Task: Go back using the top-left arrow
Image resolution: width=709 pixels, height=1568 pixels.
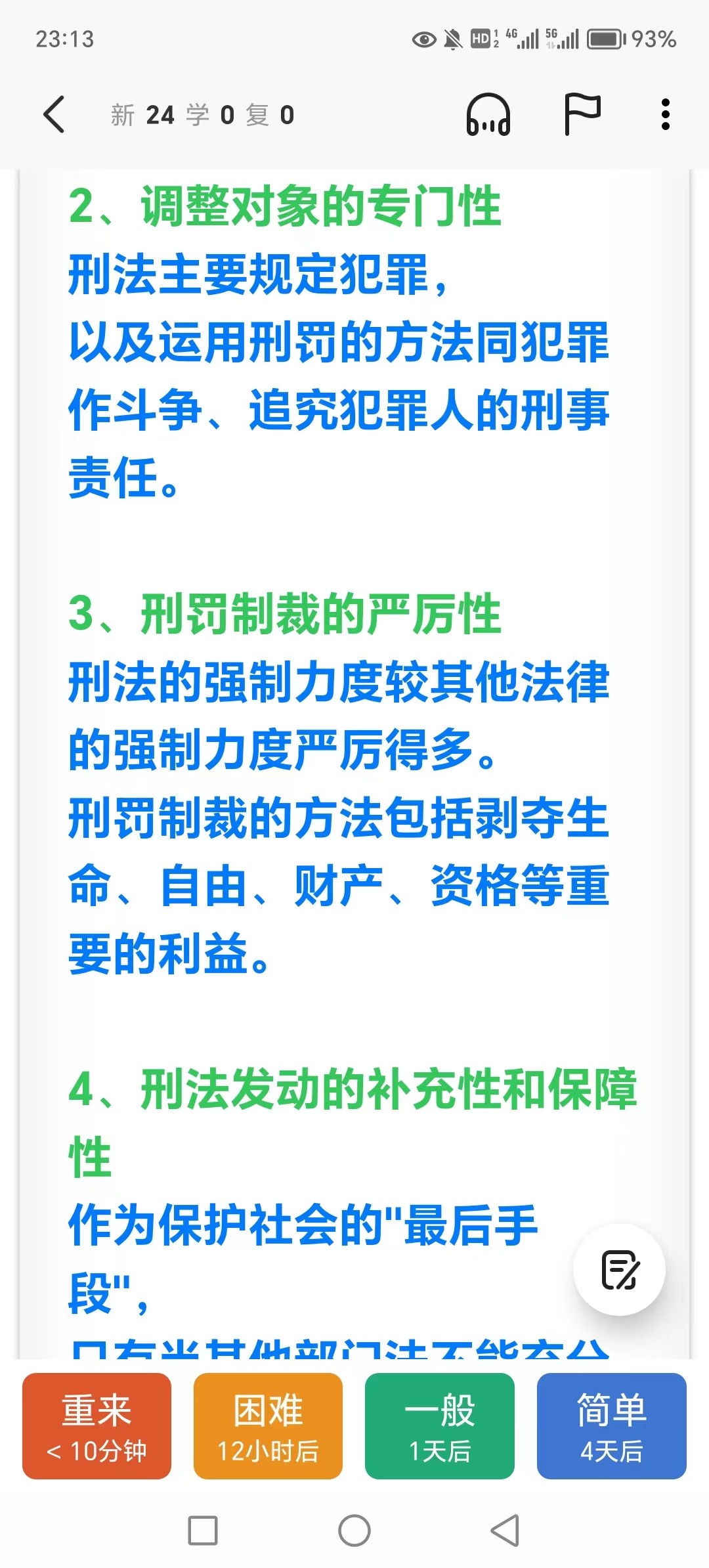Action: [54, 114]
